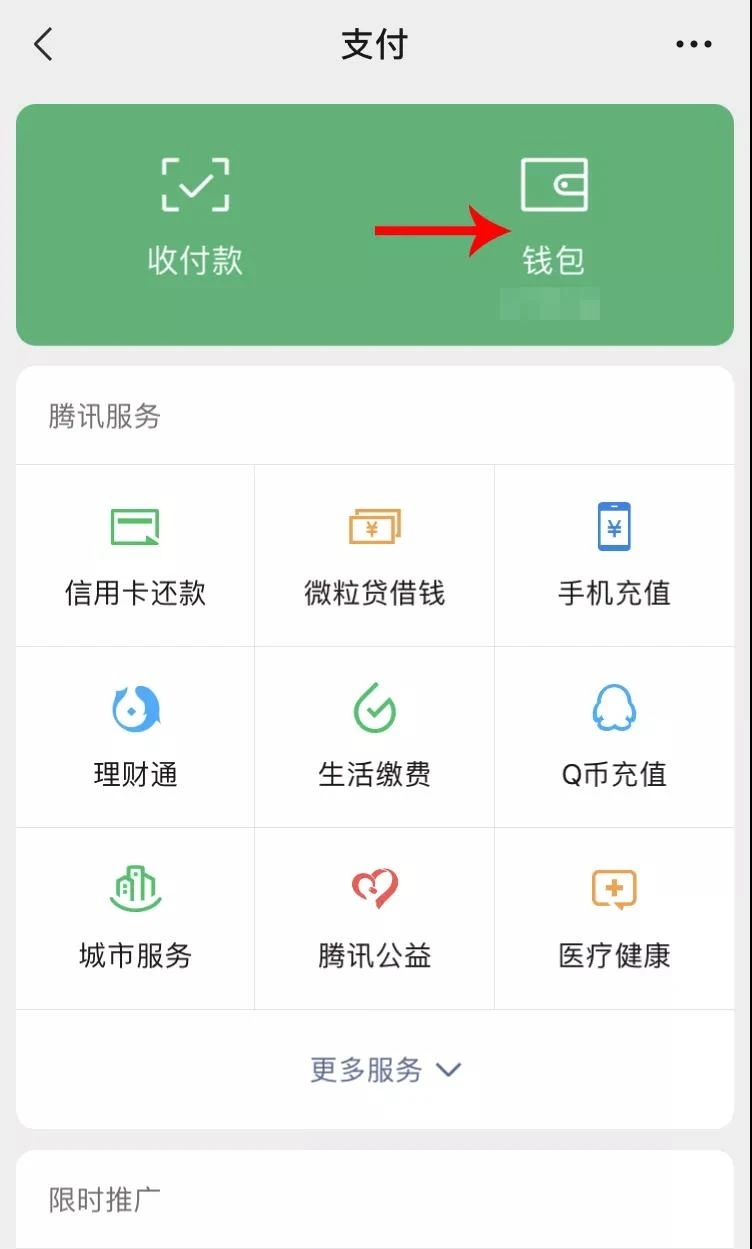The image size is (752, 1249).
Task: Open Q币充值 Q coin recharge
Action: click(x=614, y=737)
